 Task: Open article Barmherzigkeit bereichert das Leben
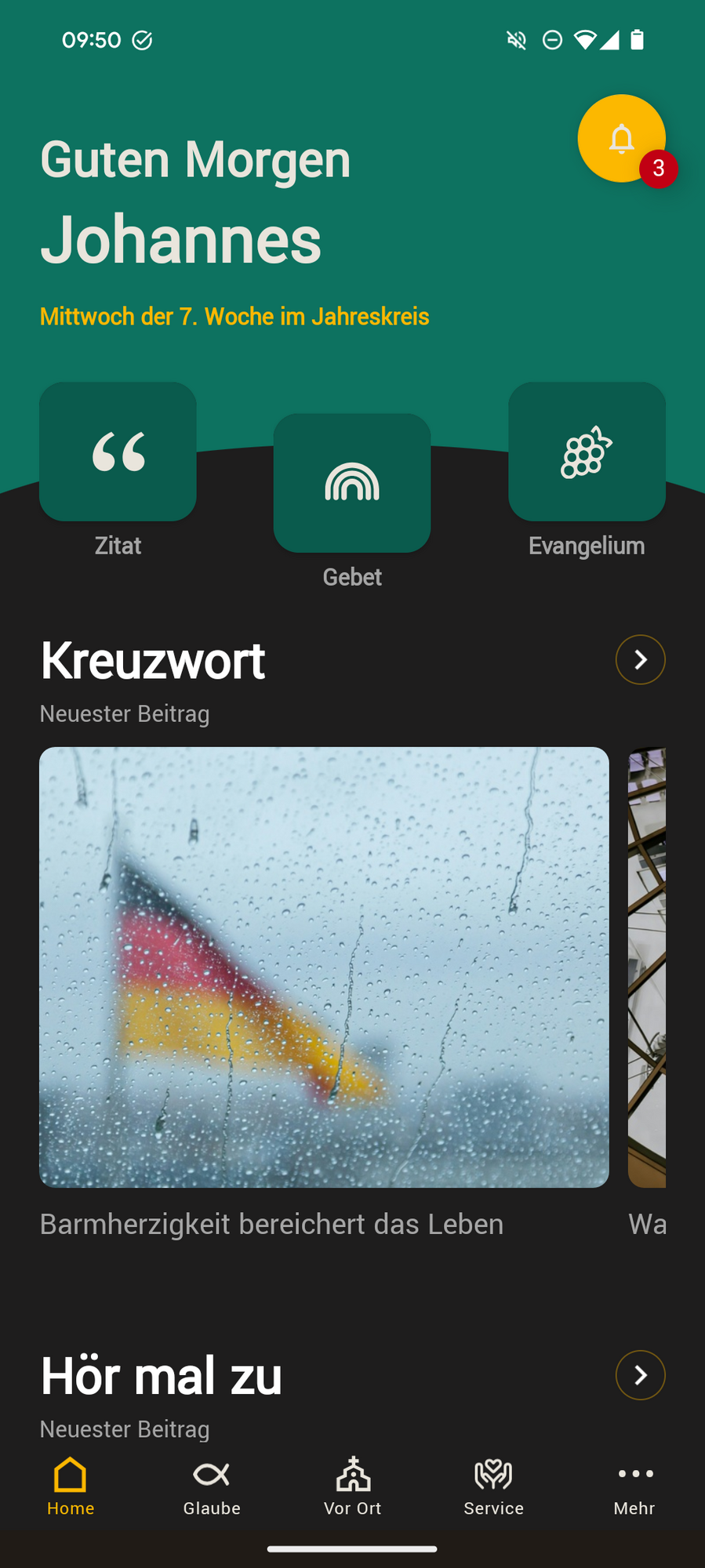point(324,967)
